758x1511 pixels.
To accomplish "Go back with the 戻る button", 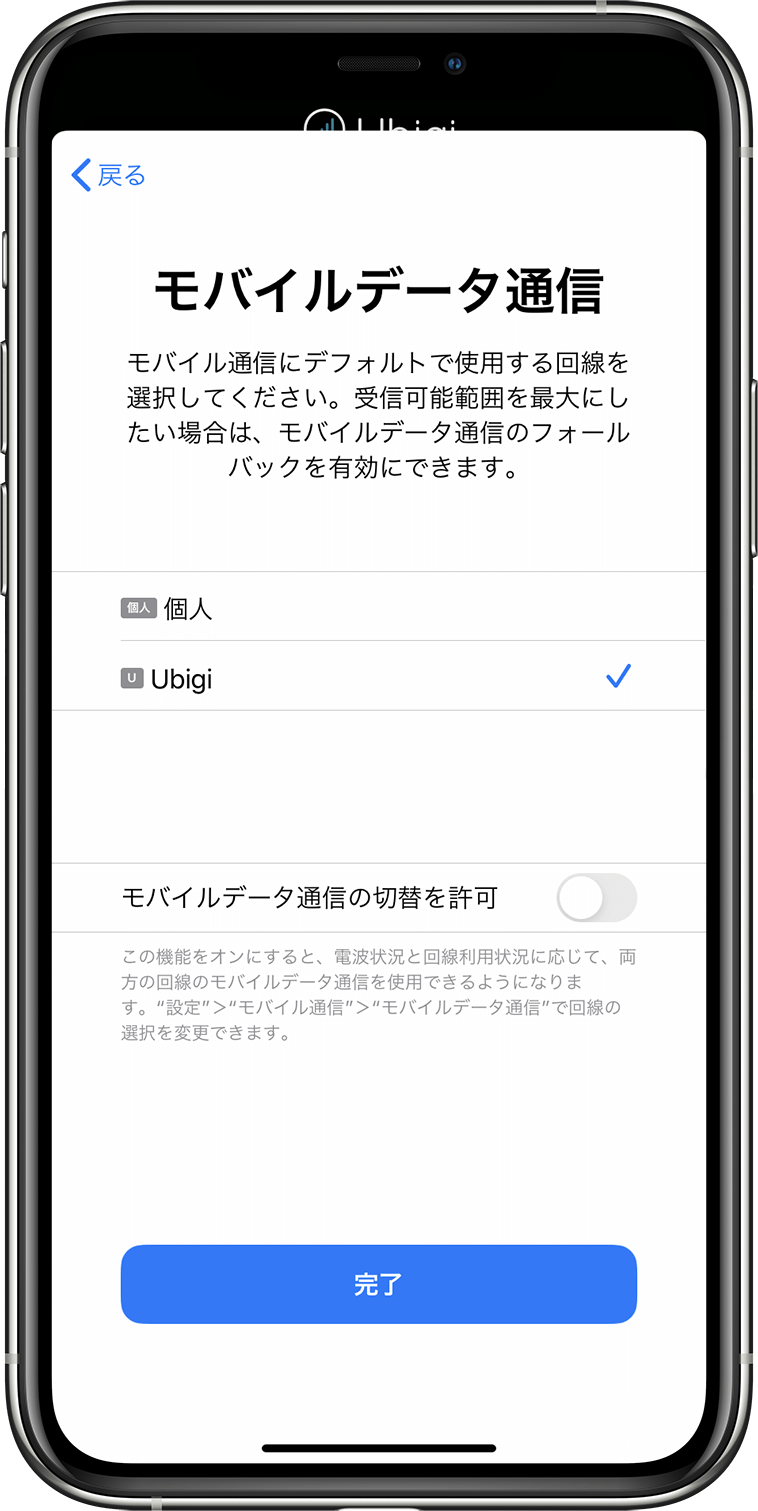I will [x=109, y=176].
